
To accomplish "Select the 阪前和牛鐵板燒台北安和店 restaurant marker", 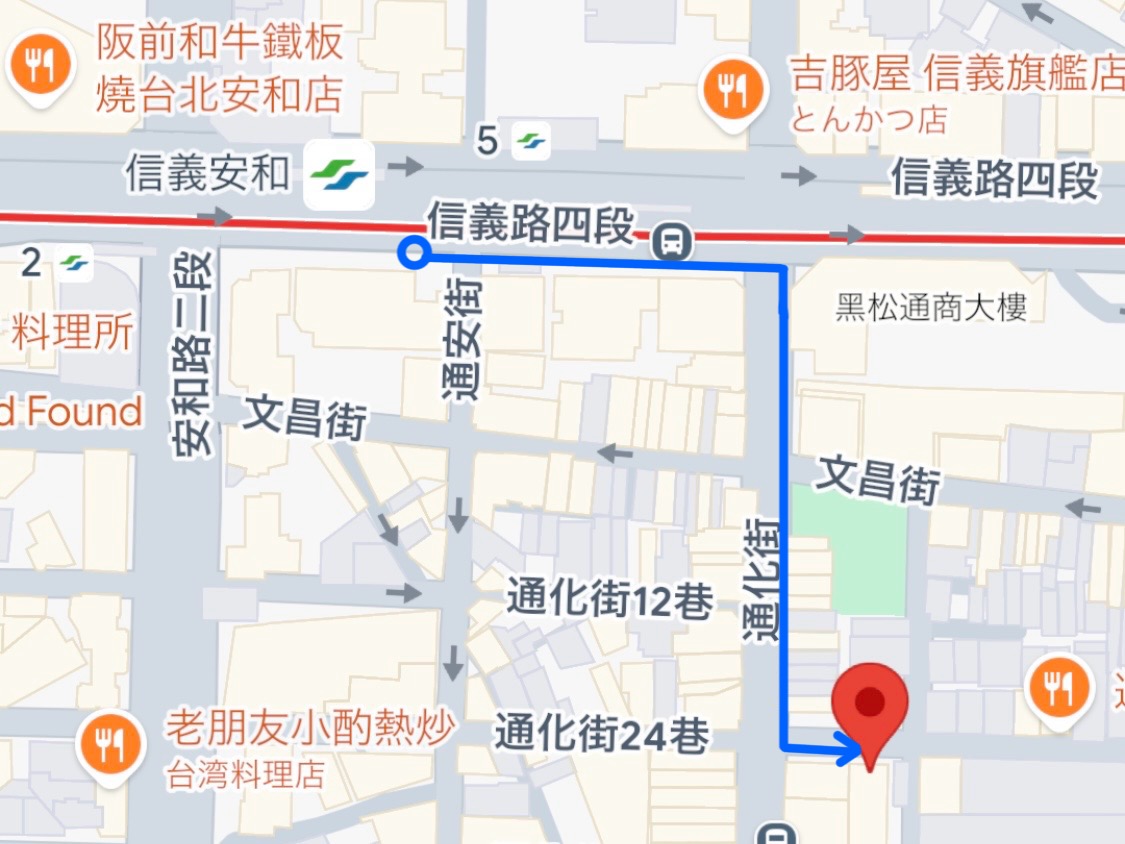I will [39, 67].
